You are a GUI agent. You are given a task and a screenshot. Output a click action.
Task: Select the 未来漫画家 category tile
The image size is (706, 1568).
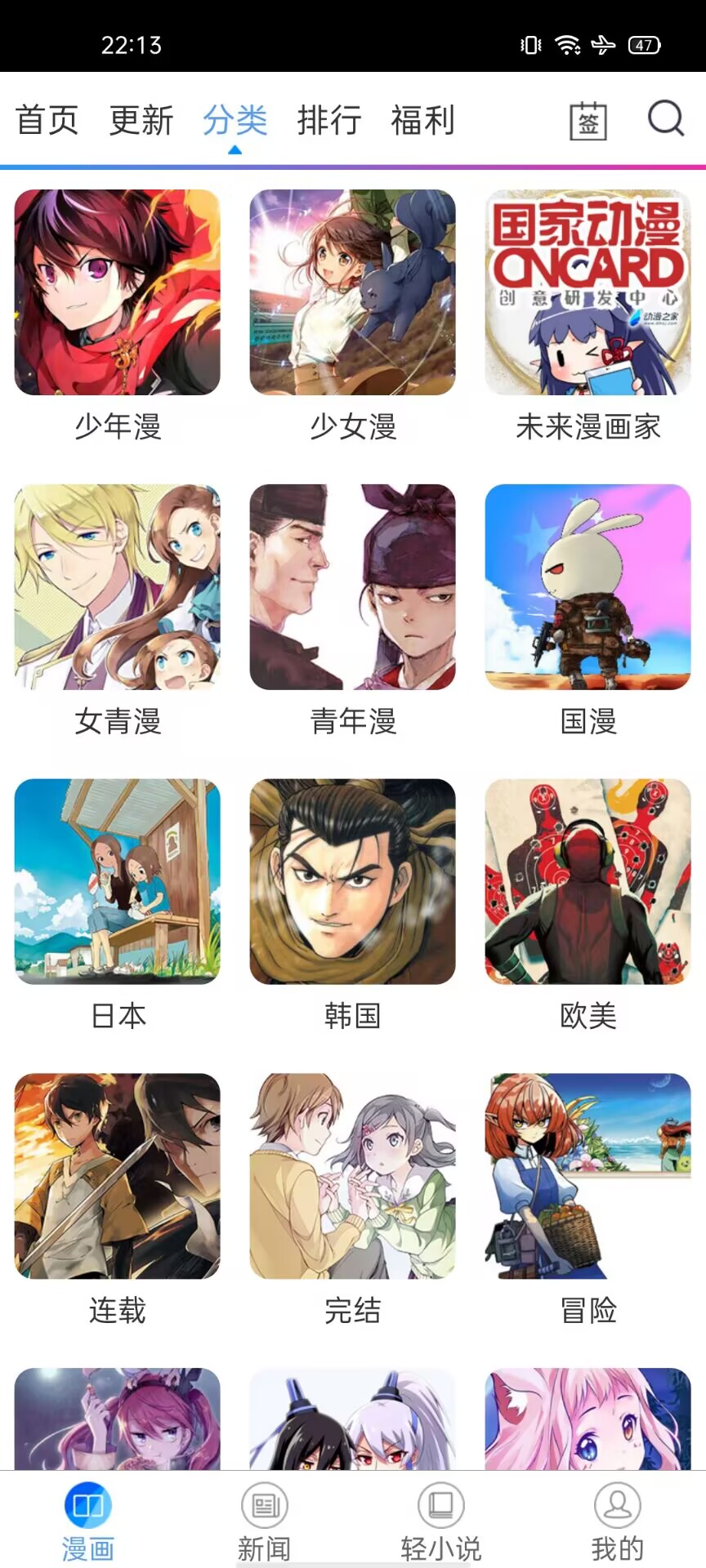[588, 292]
